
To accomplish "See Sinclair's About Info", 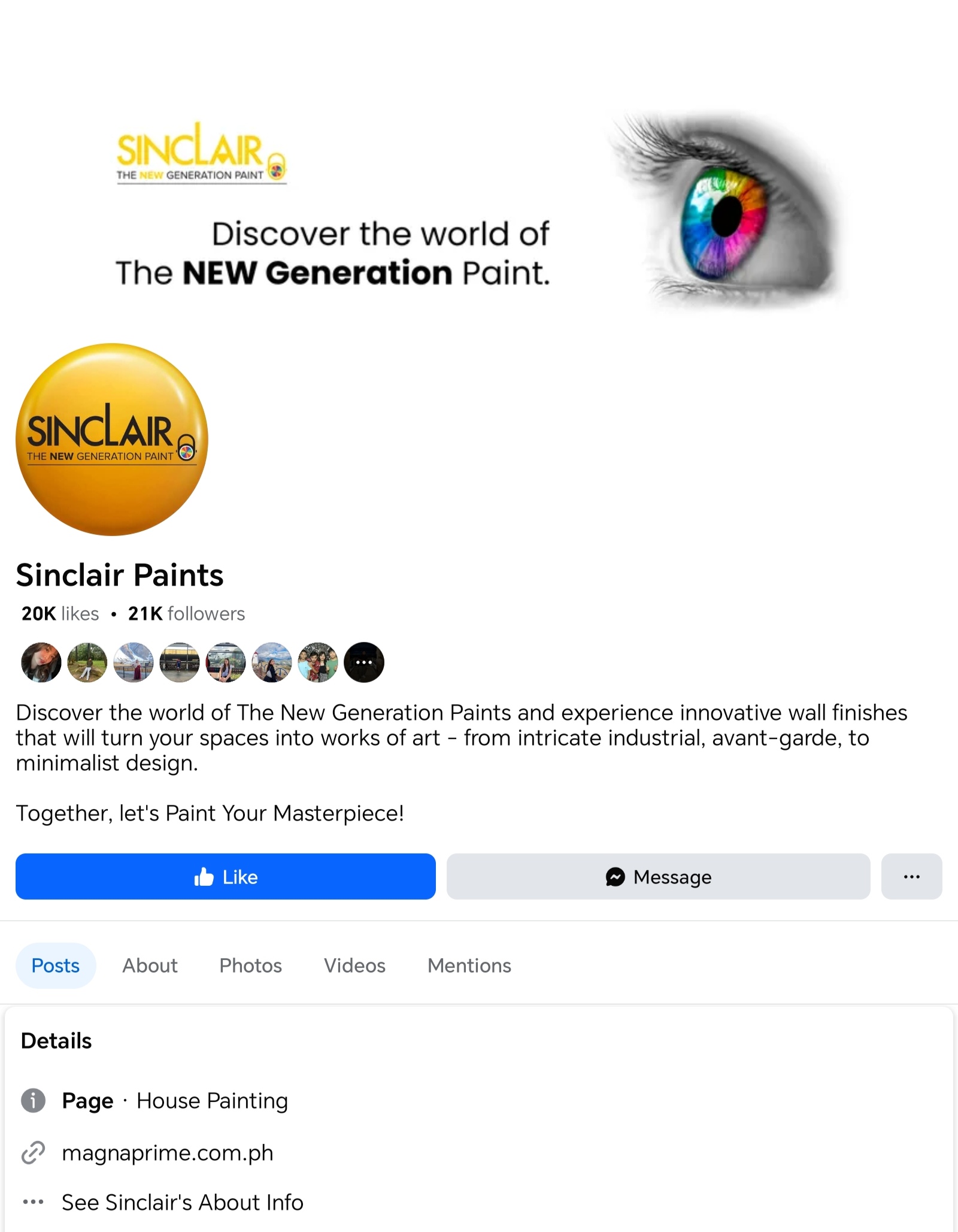I will (182, 1202).
